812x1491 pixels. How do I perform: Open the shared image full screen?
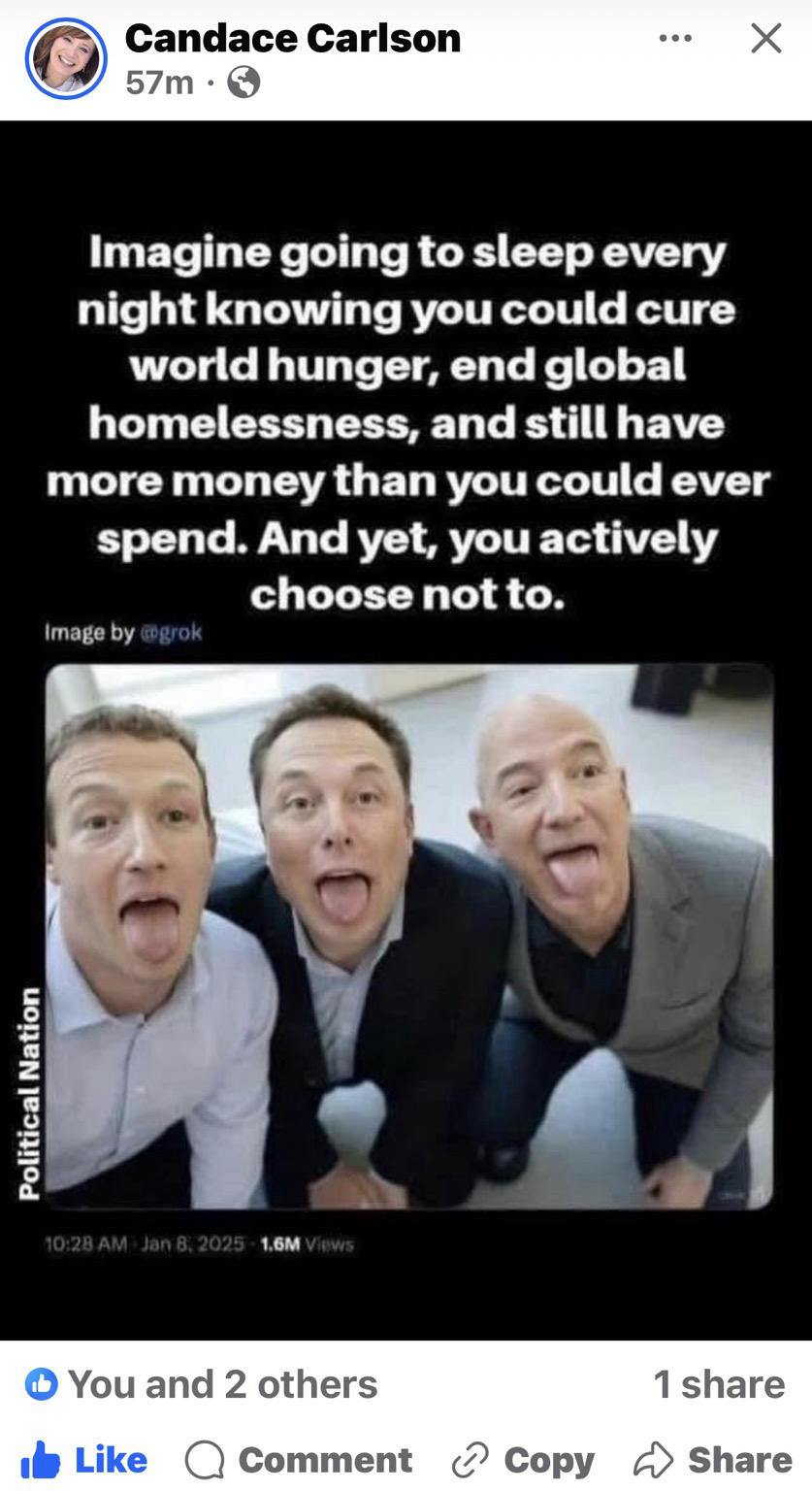point(406,730)
